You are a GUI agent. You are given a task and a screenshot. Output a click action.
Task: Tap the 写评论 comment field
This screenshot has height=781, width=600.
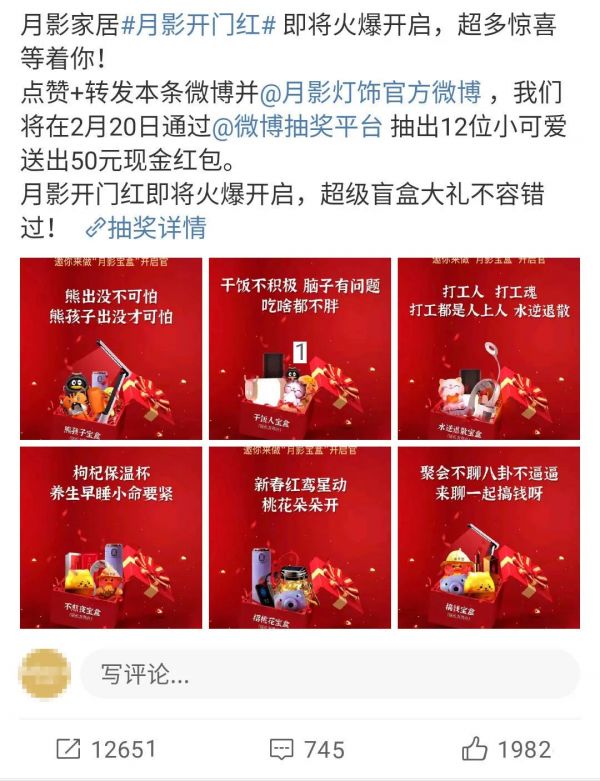coord(330,674)
